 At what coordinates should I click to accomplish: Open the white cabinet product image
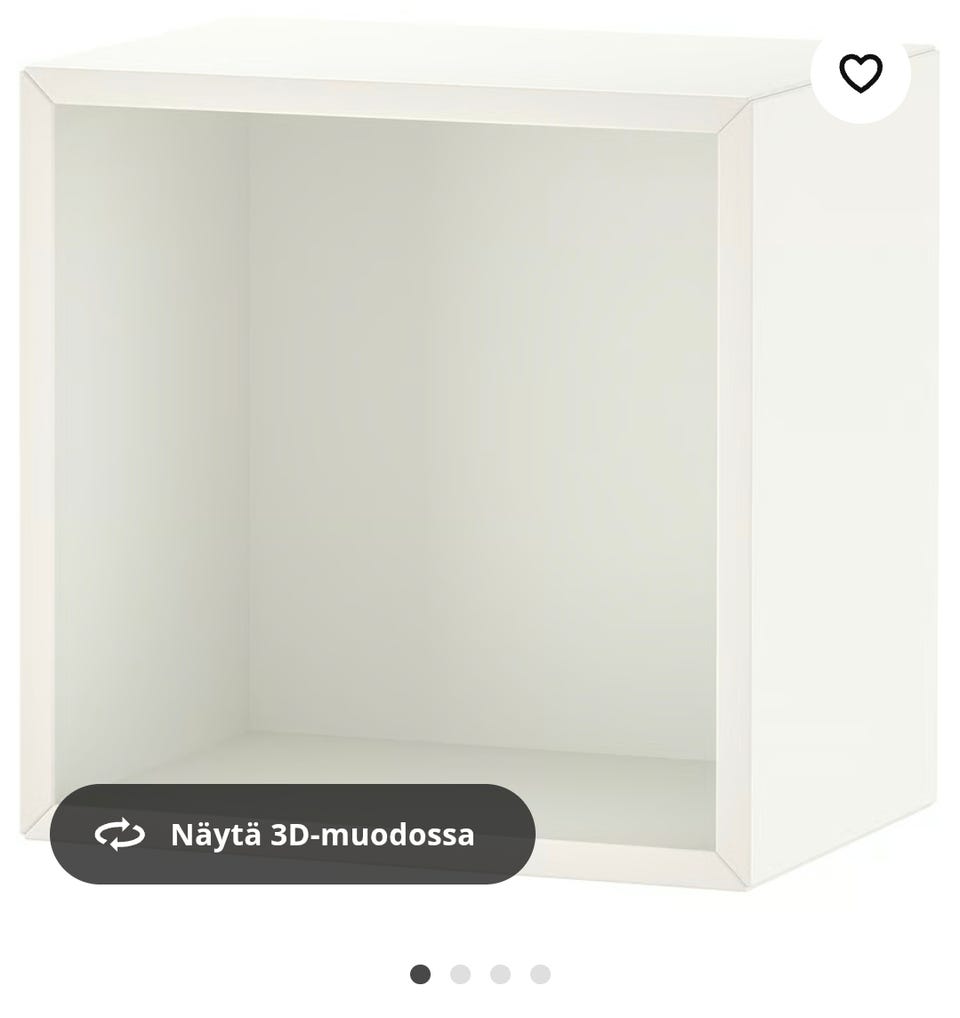[x=480, y=420]
